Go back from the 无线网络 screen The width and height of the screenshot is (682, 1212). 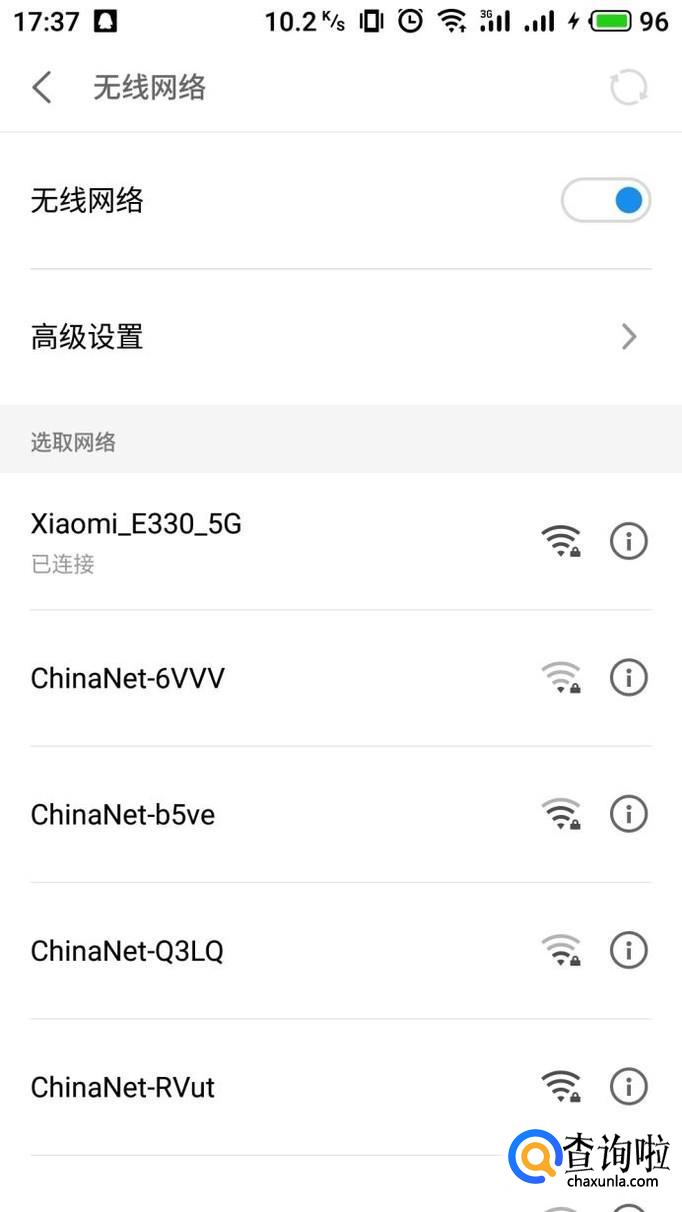pyautogui.click(x=42, y=88)
